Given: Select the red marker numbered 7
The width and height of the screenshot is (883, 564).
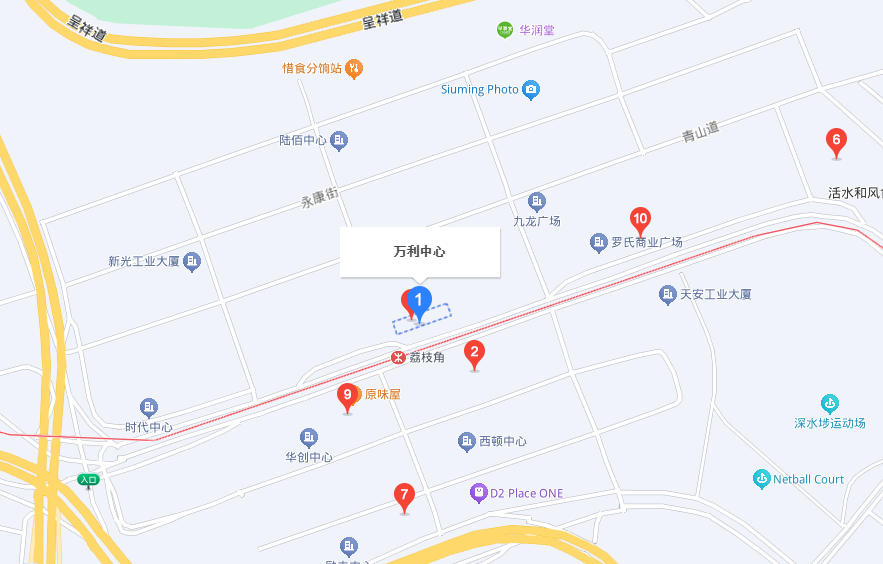Looking at the screenshot, I should [x=404, y=494].
